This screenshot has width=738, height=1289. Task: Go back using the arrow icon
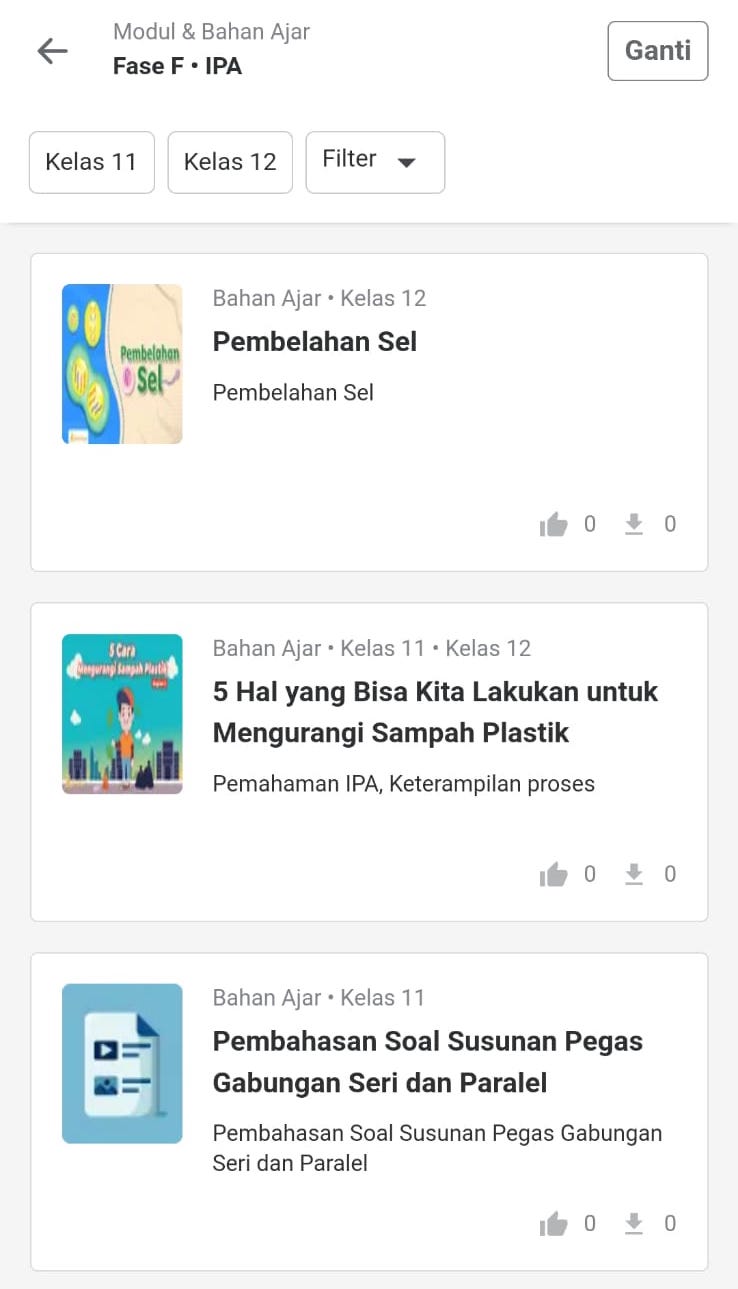(52, 51)
